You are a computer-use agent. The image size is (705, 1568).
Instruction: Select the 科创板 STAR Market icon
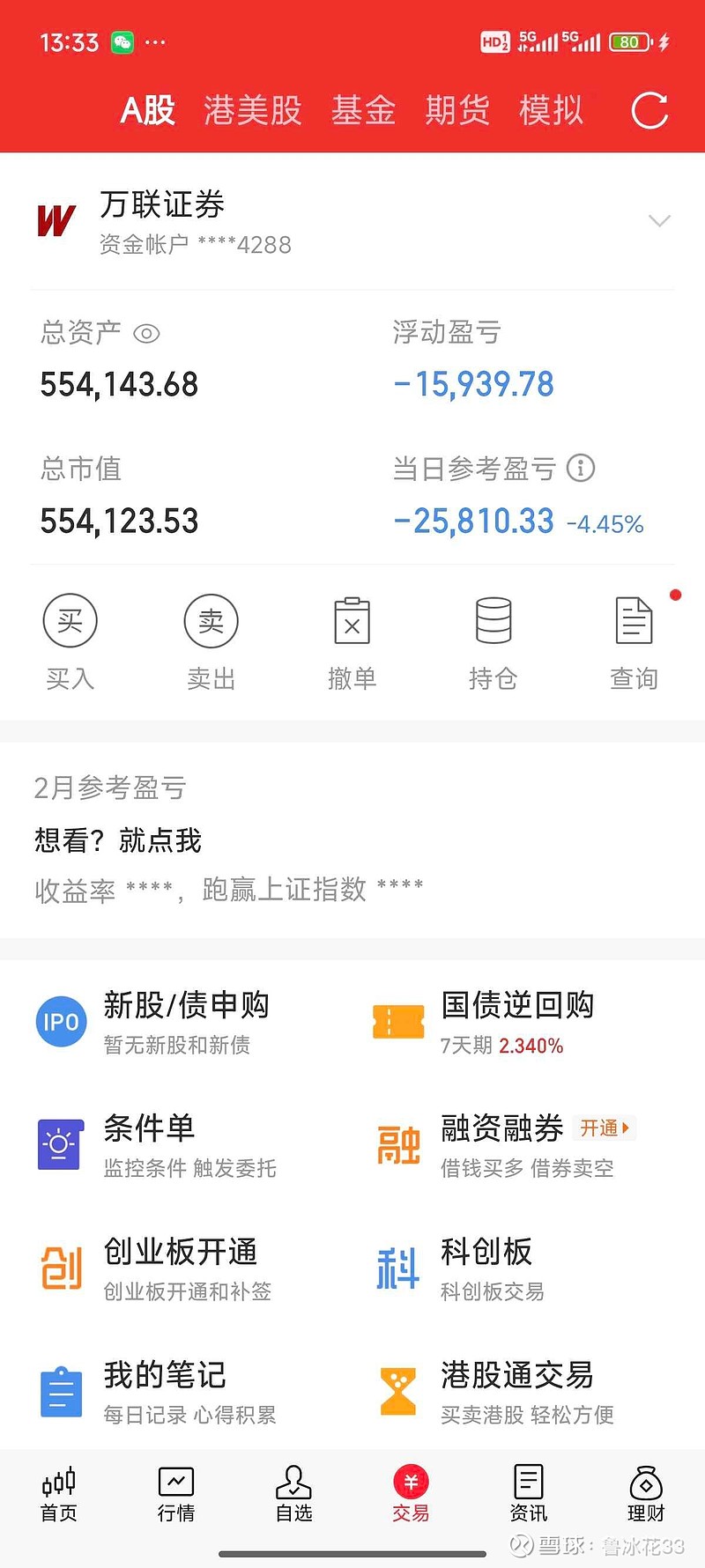(x=397, y=1268)
